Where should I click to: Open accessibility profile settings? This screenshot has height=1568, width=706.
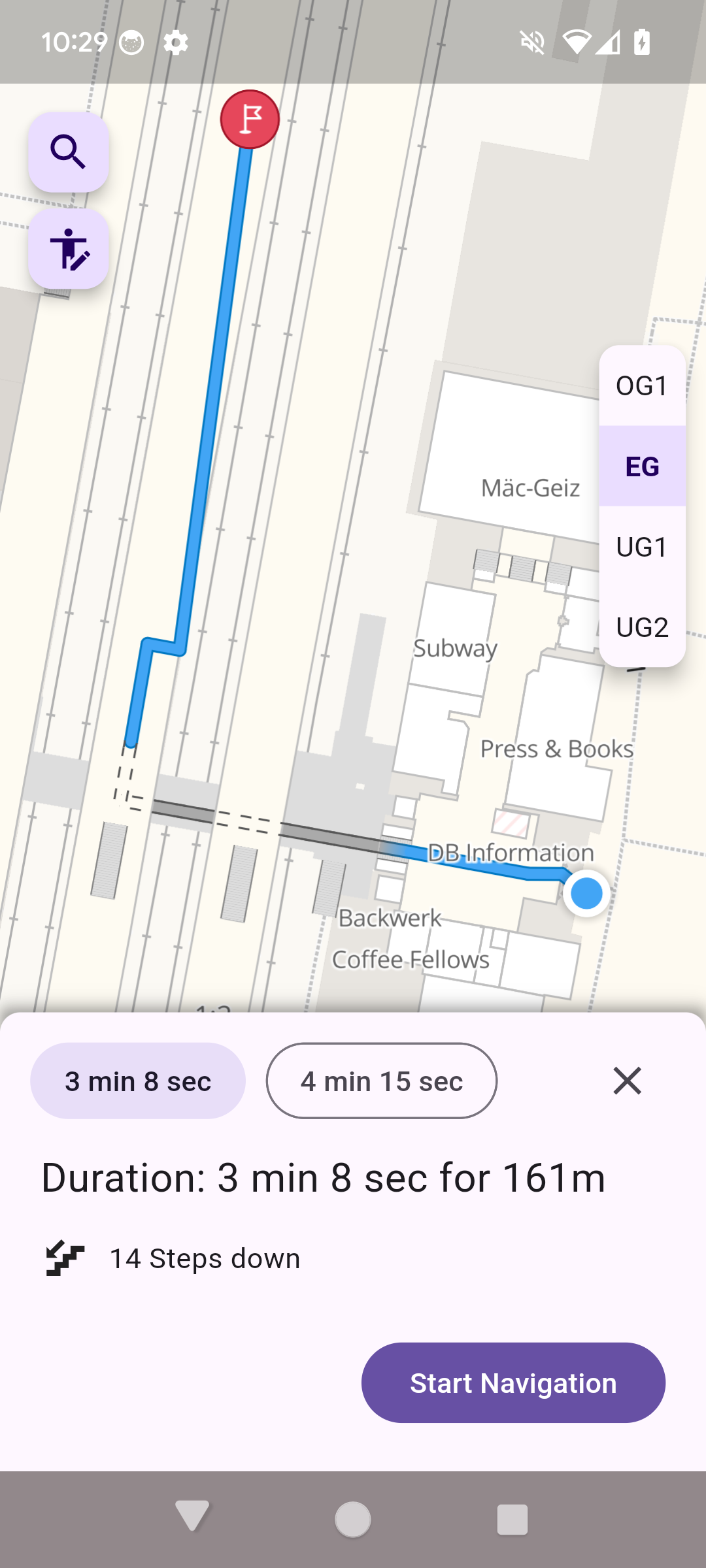(x=69, y=249)
